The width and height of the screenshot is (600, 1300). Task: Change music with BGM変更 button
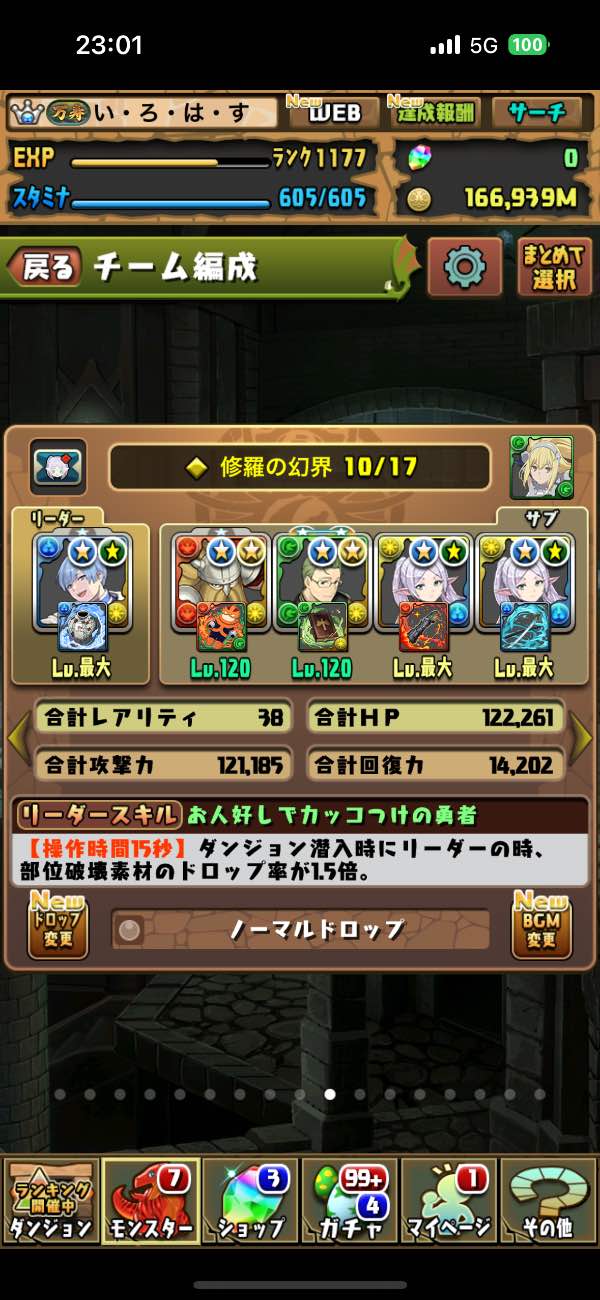(541, 926)
